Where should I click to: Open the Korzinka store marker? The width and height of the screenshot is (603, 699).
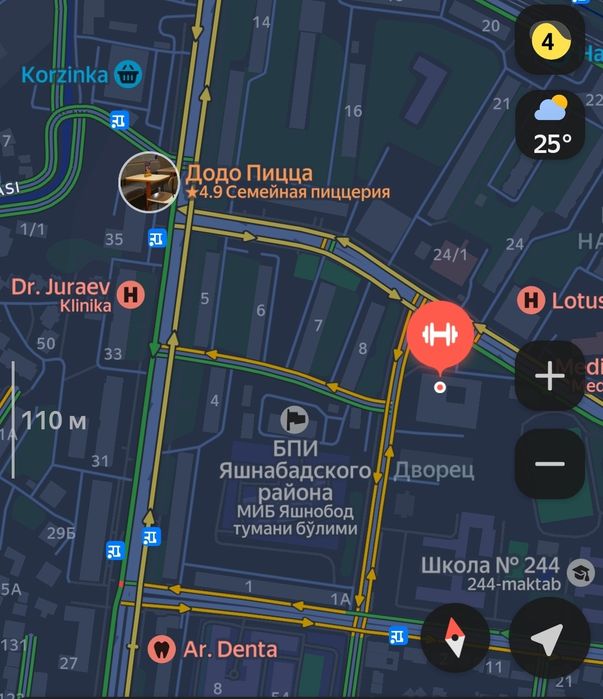(127, 73)
